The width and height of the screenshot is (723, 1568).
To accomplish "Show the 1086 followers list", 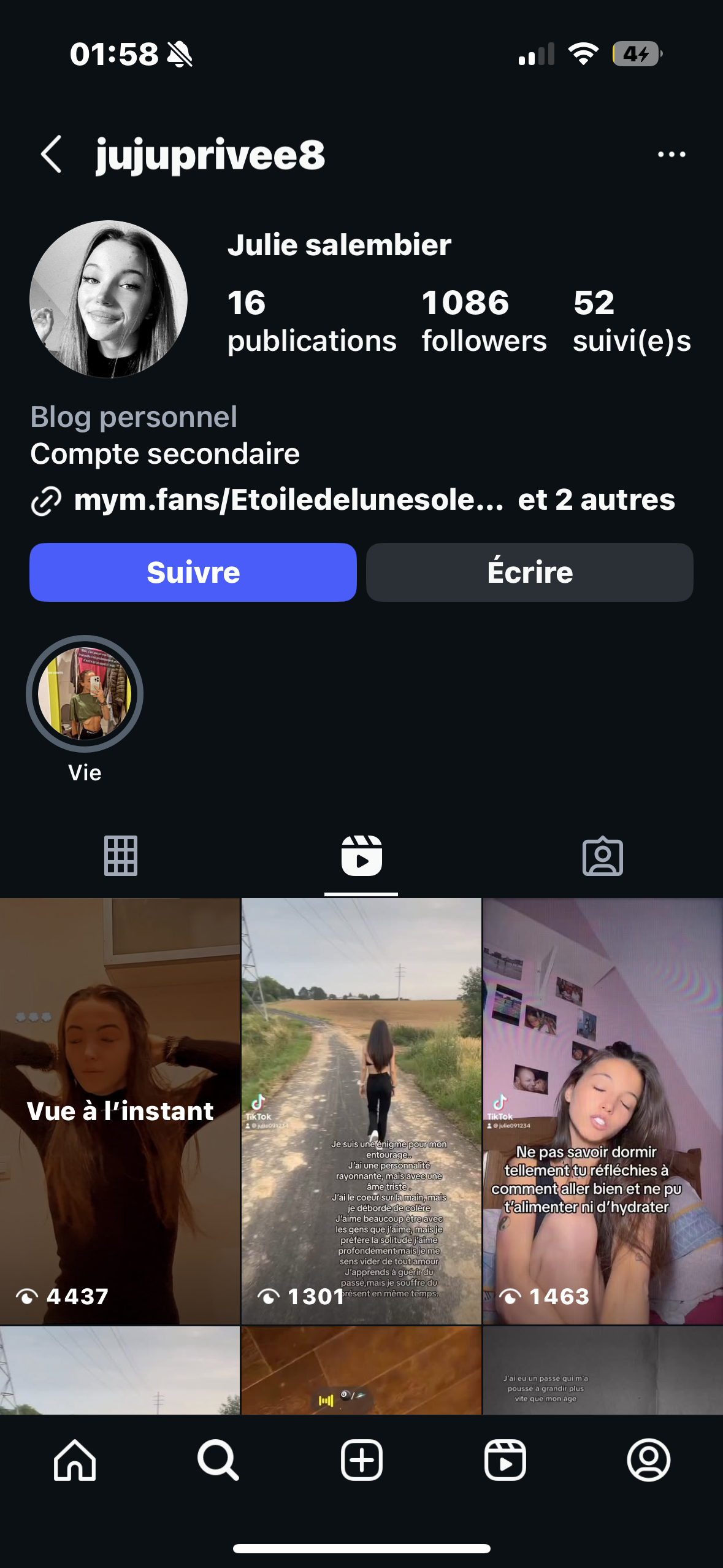I will [483, 321].
